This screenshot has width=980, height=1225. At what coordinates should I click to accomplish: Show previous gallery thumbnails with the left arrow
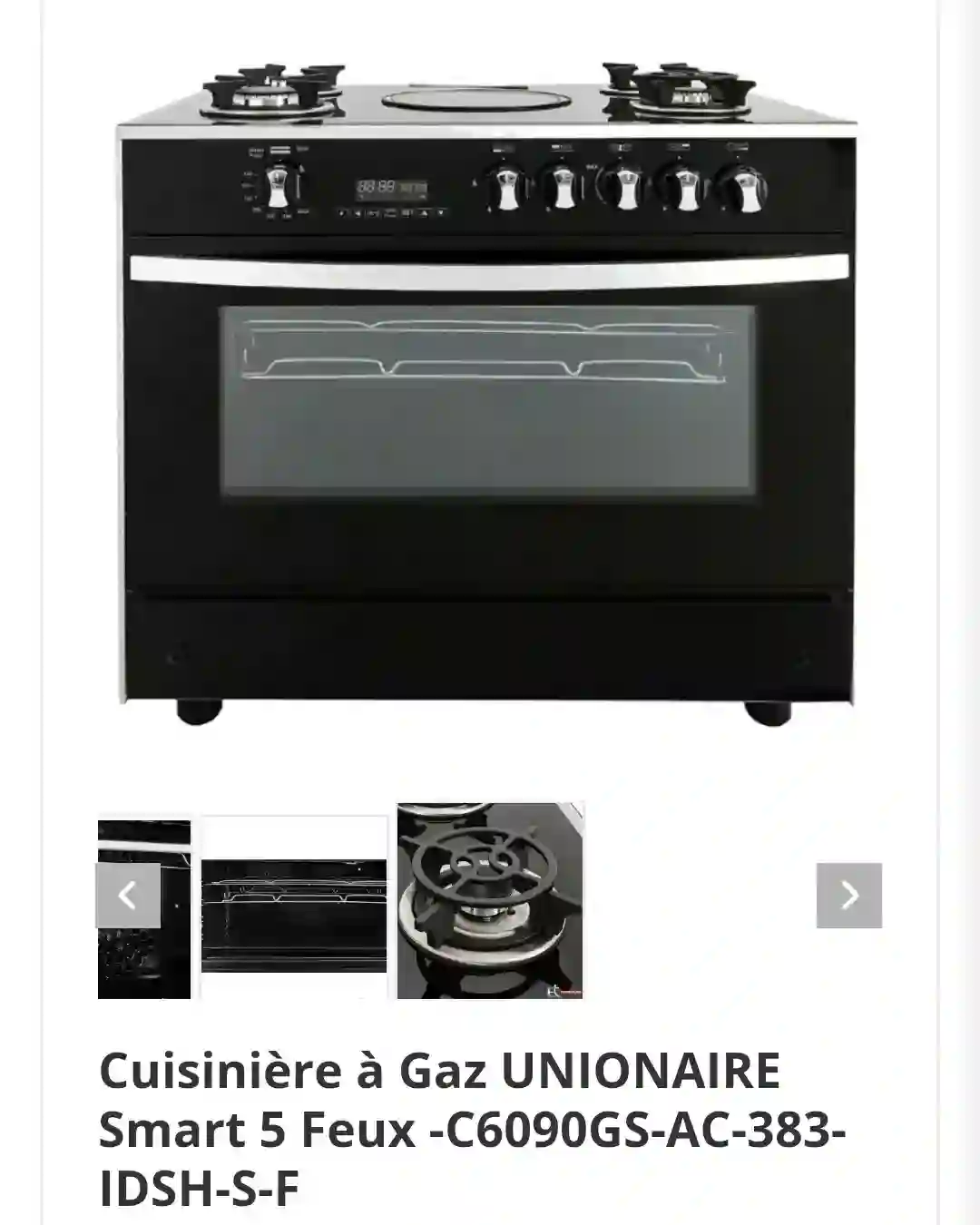point(127,896)
